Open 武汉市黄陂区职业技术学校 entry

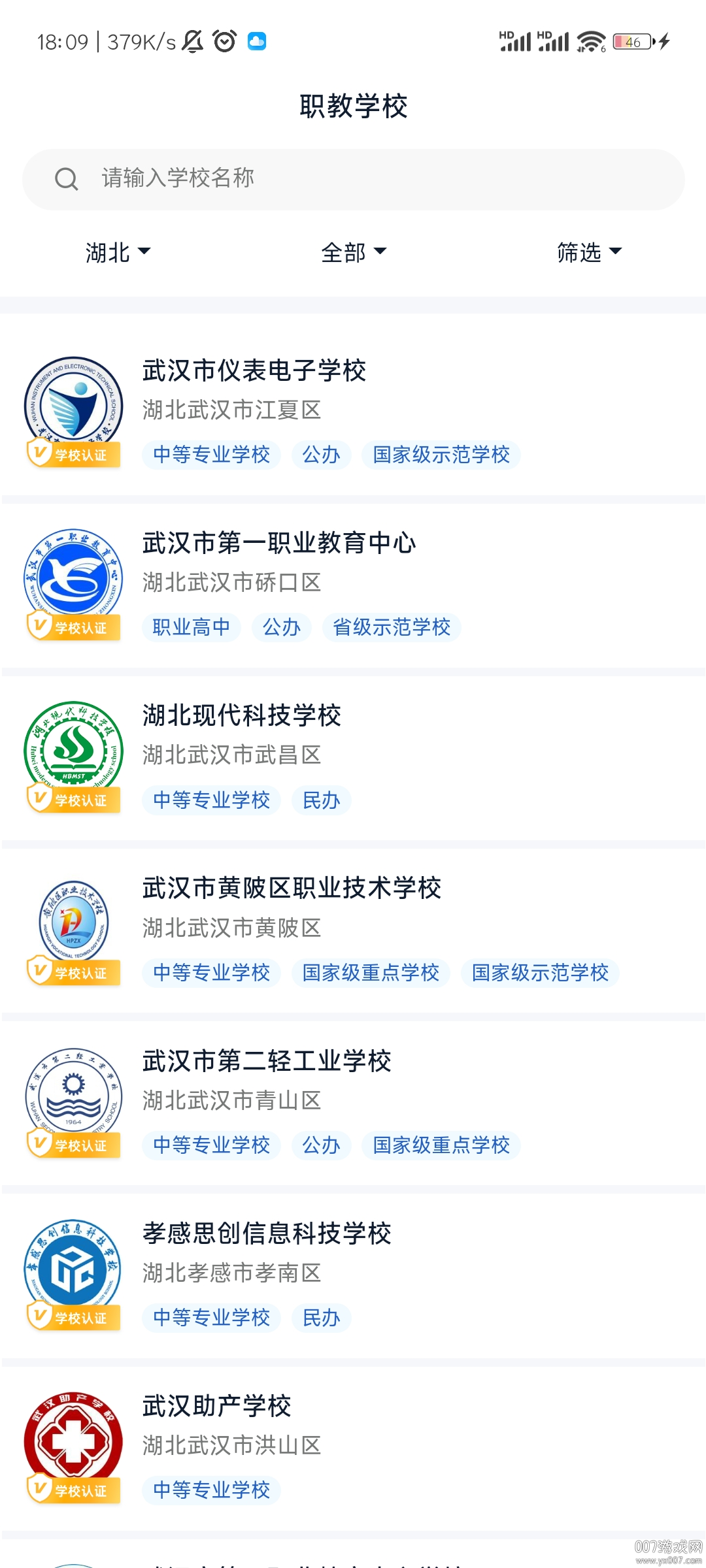(x=292, y=889)
